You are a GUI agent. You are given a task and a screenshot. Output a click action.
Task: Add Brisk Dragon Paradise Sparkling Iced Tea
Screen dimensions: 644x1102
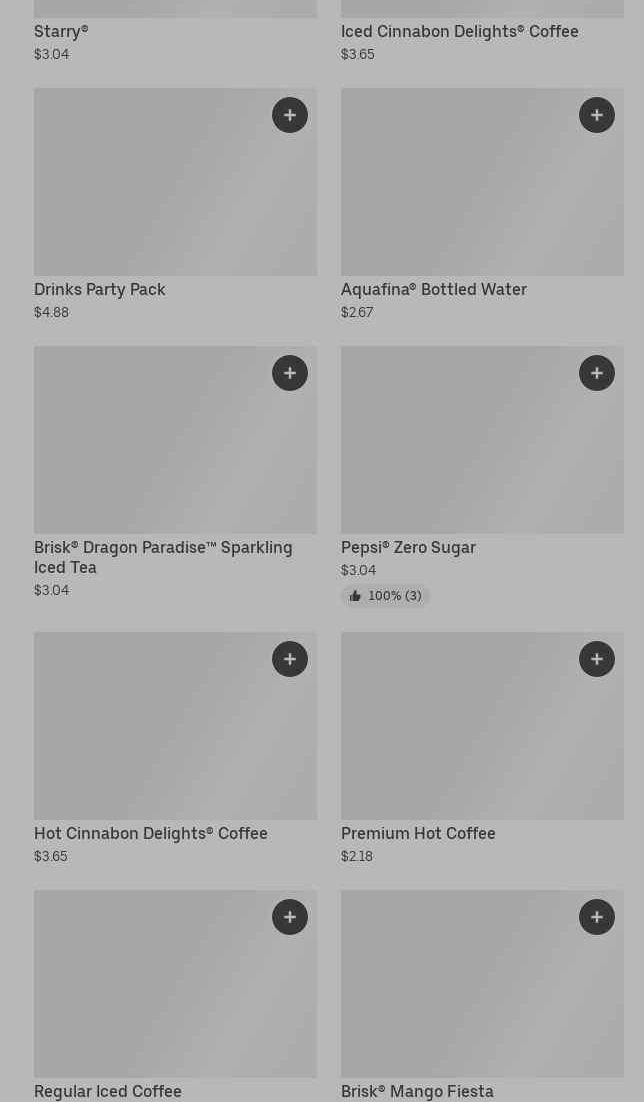(x=290, y=373)
